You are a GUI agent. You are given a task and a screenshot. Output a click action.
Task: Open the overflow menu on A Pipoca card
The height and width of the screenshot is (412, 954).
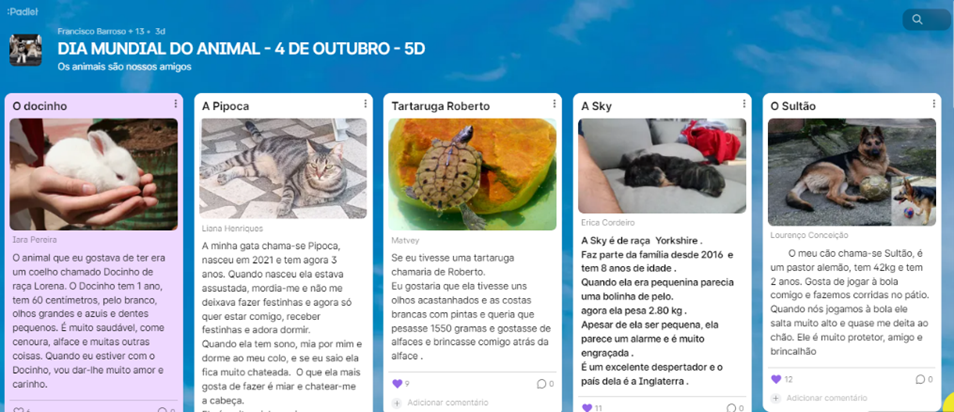click(x=365, y=104)
